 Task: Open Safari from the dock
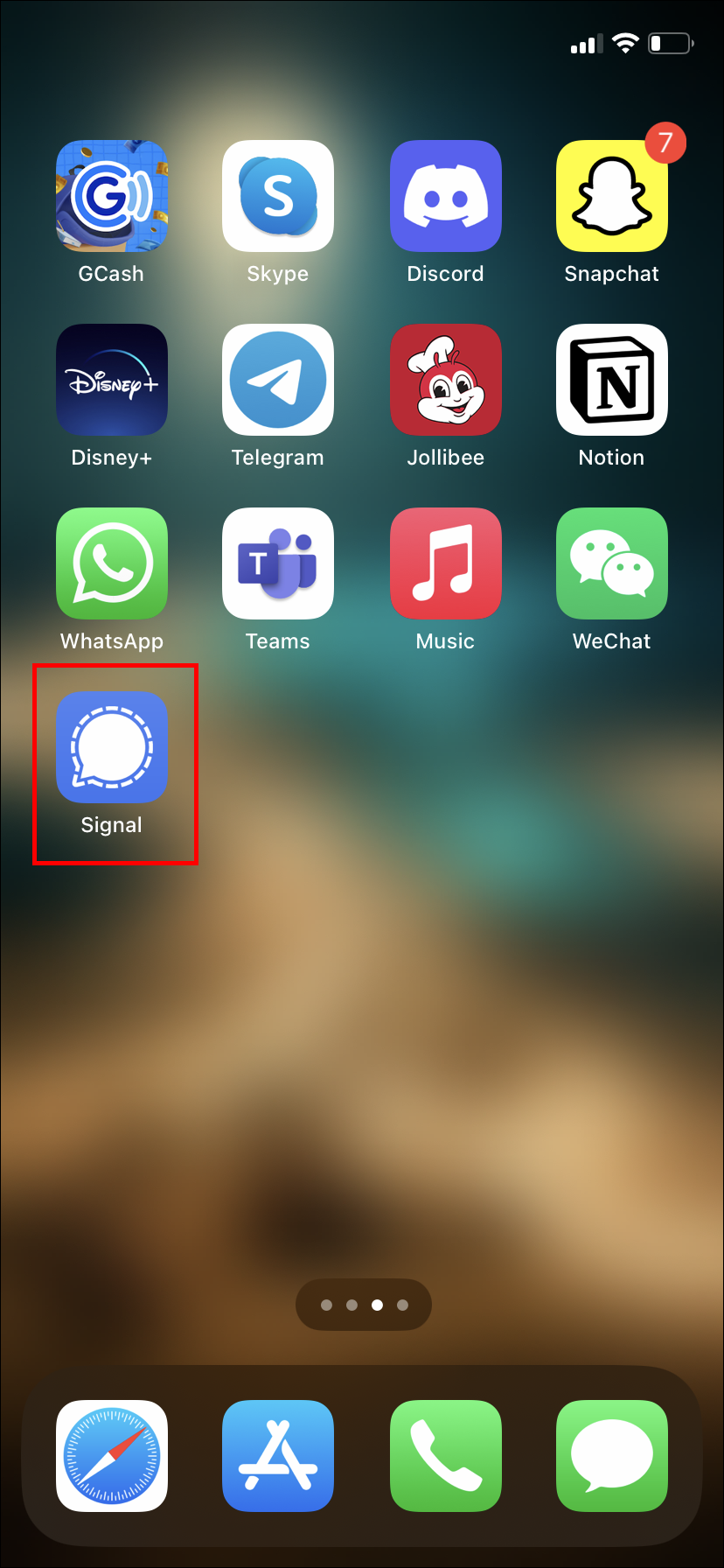pos(112,1456)
